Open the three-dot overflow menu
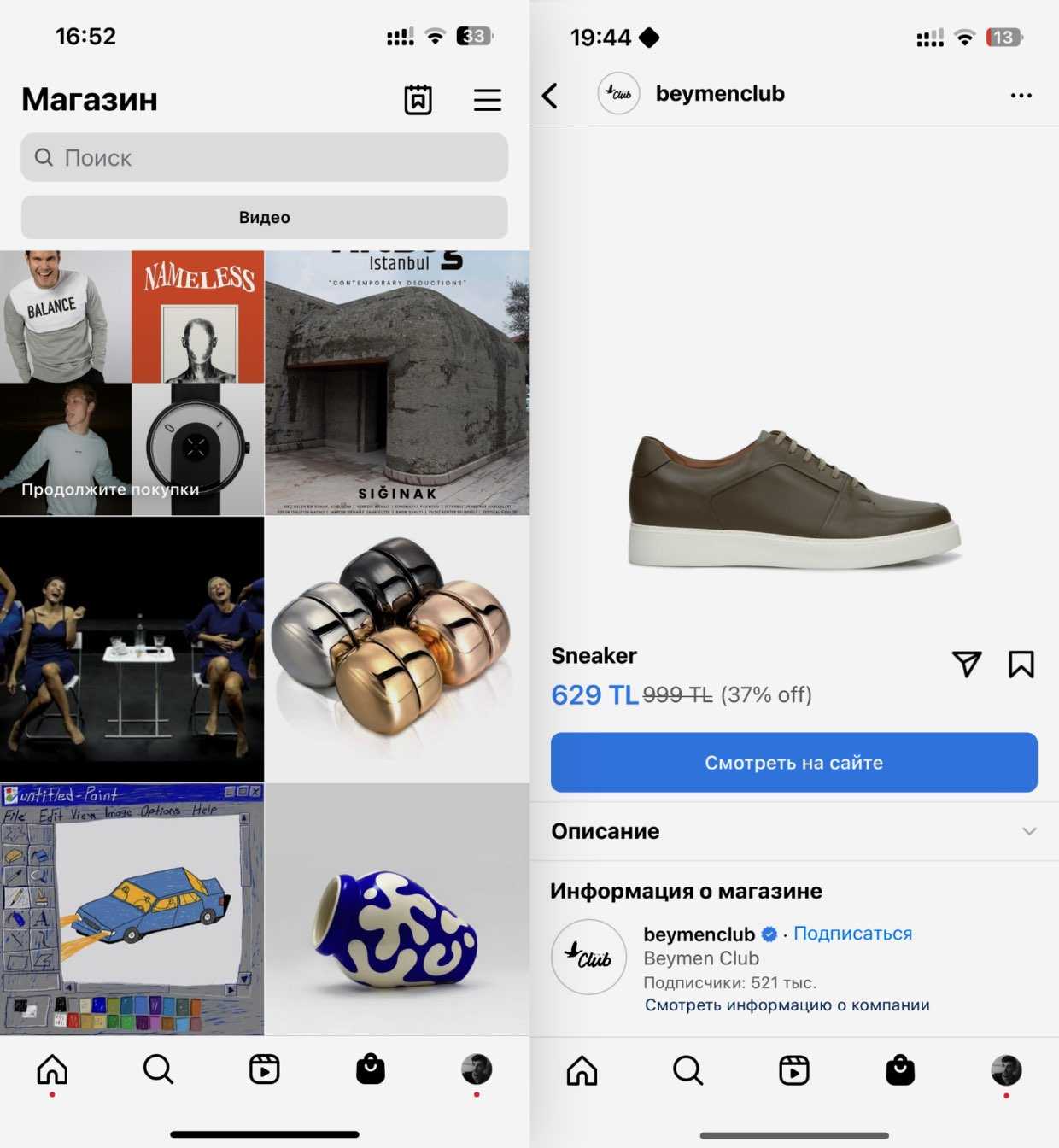This screenshot has height=1148, width=1059. click(x=1021, y=96)
